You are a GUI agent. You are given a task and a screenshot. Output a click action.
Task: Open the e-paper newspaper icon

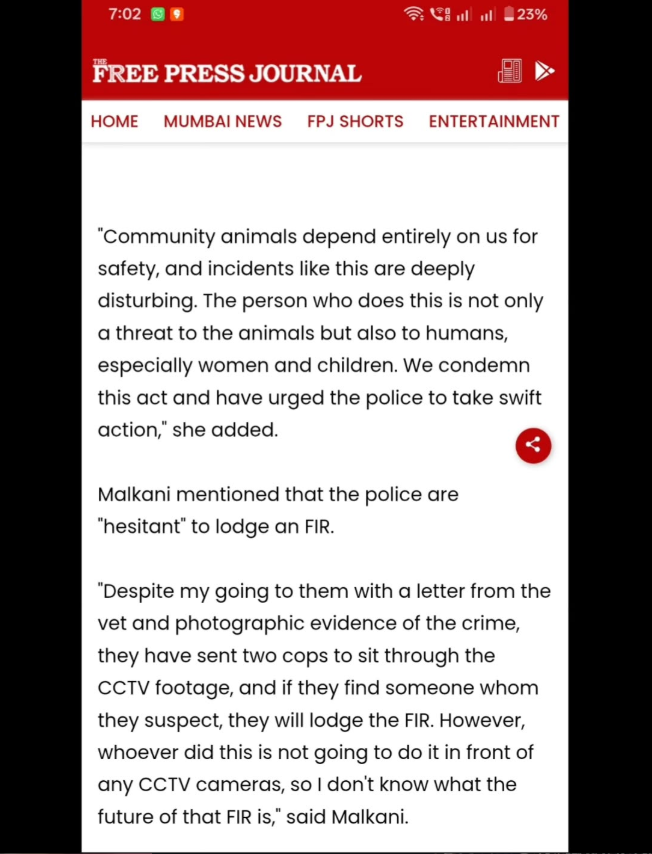tap(509, 71)
